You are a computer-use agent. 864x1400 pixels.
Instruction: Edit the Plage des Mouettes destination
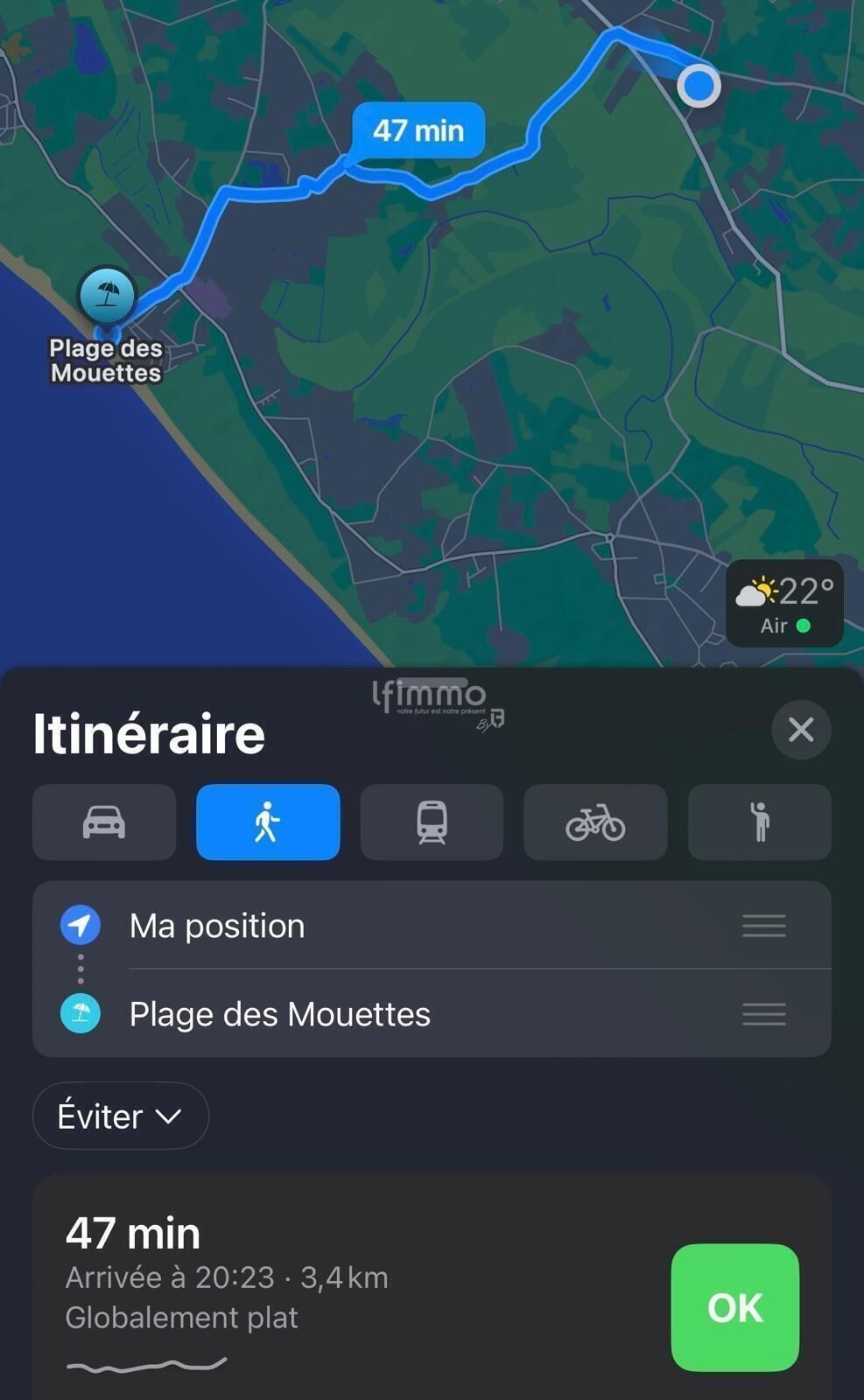coord(432,1014)
